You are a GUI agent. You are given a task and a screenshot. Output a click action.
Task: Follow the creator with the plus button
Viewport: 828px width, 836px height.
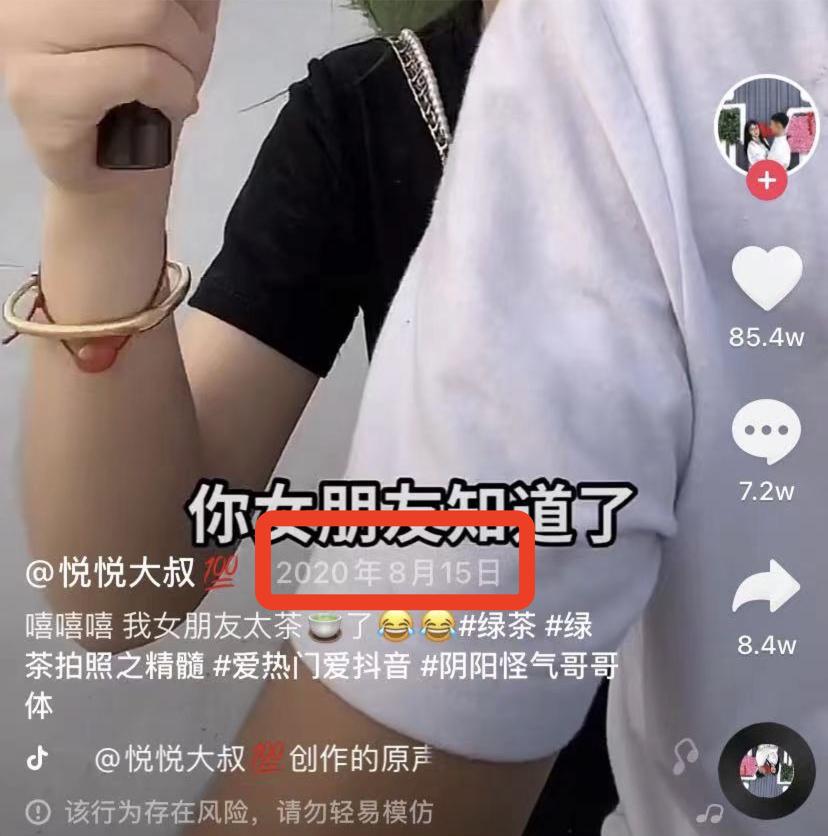coord(766,181)
